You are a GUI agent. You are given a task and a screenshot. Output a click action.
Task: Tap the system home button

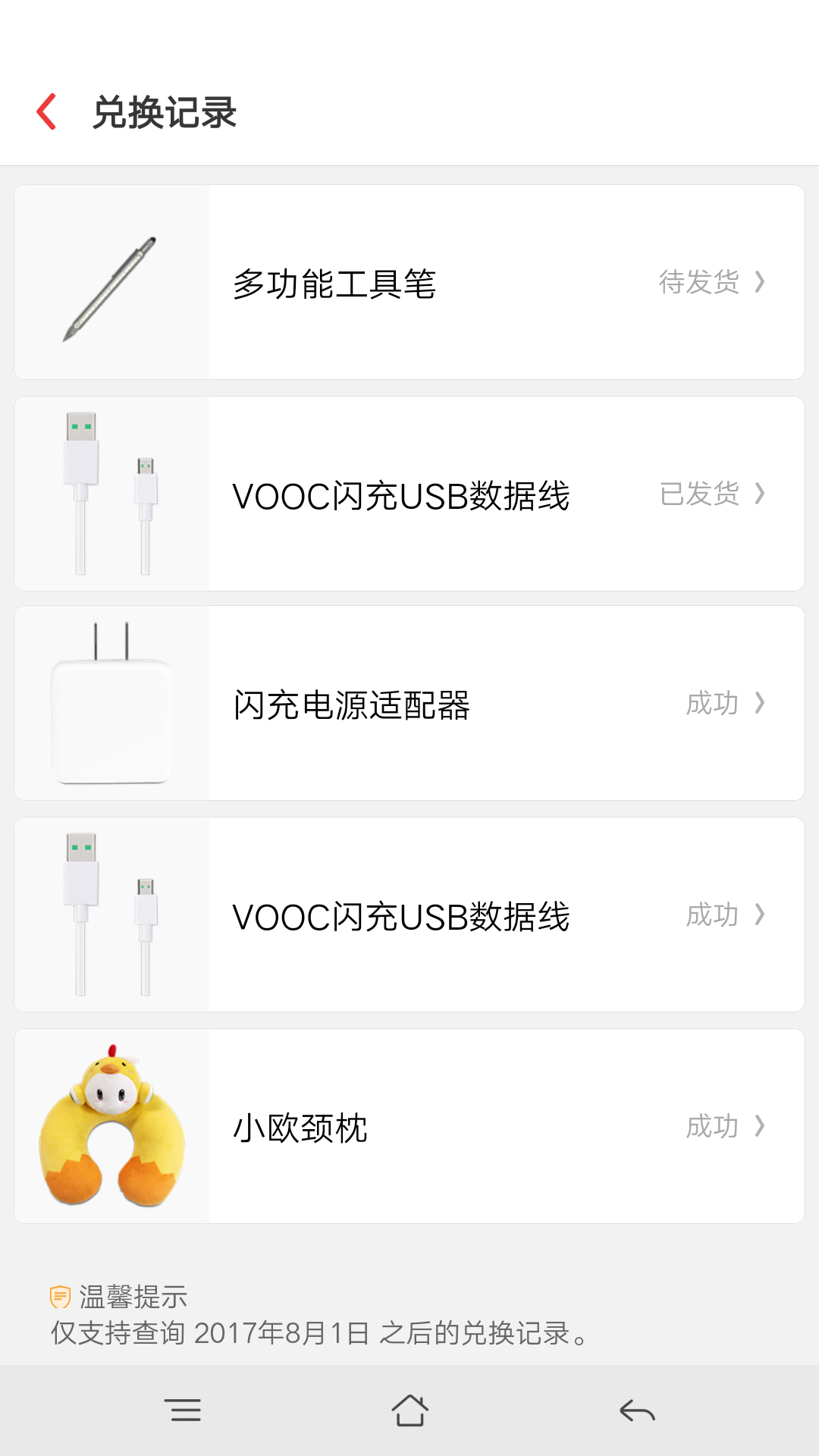click(409, 1410)
